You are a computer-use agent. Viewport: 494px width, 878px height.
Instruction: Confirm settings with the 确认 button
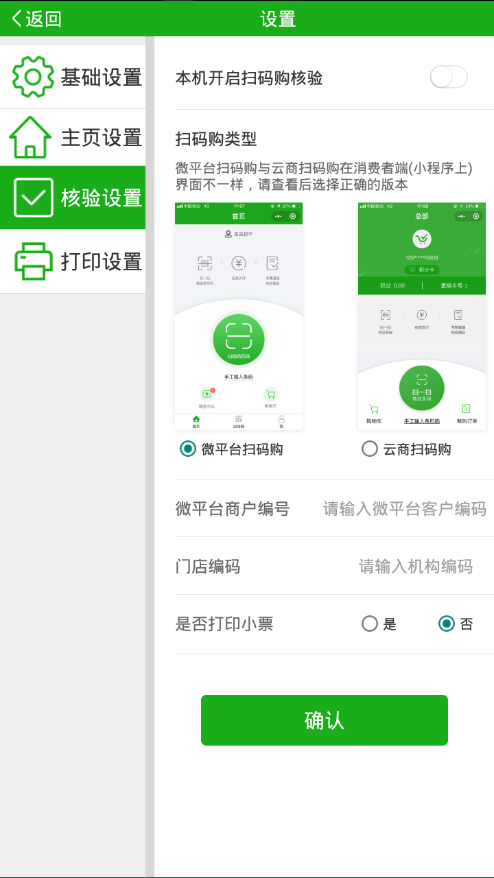pos(324,720)
